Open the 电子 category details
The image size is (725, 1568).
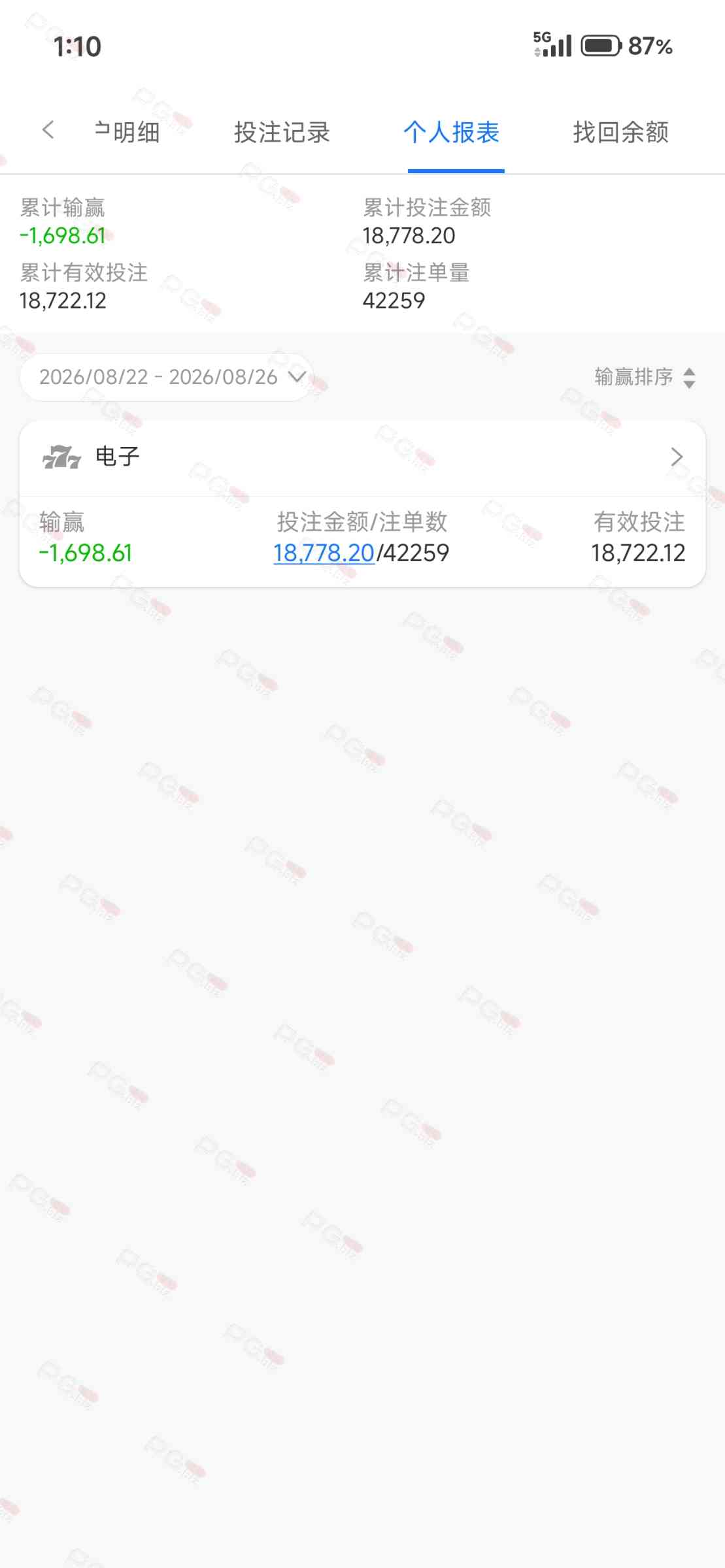[x=362, y=457]
